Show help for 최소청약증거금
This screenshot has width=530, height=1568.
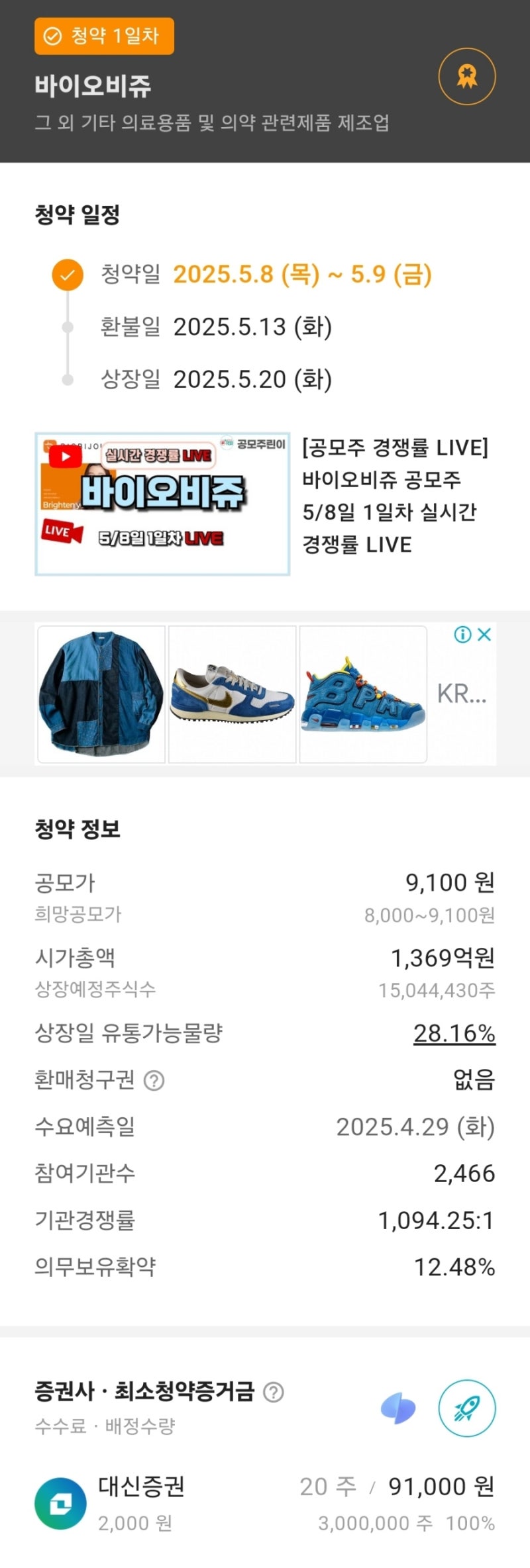pyautogui.click(x=274, y=1393)
